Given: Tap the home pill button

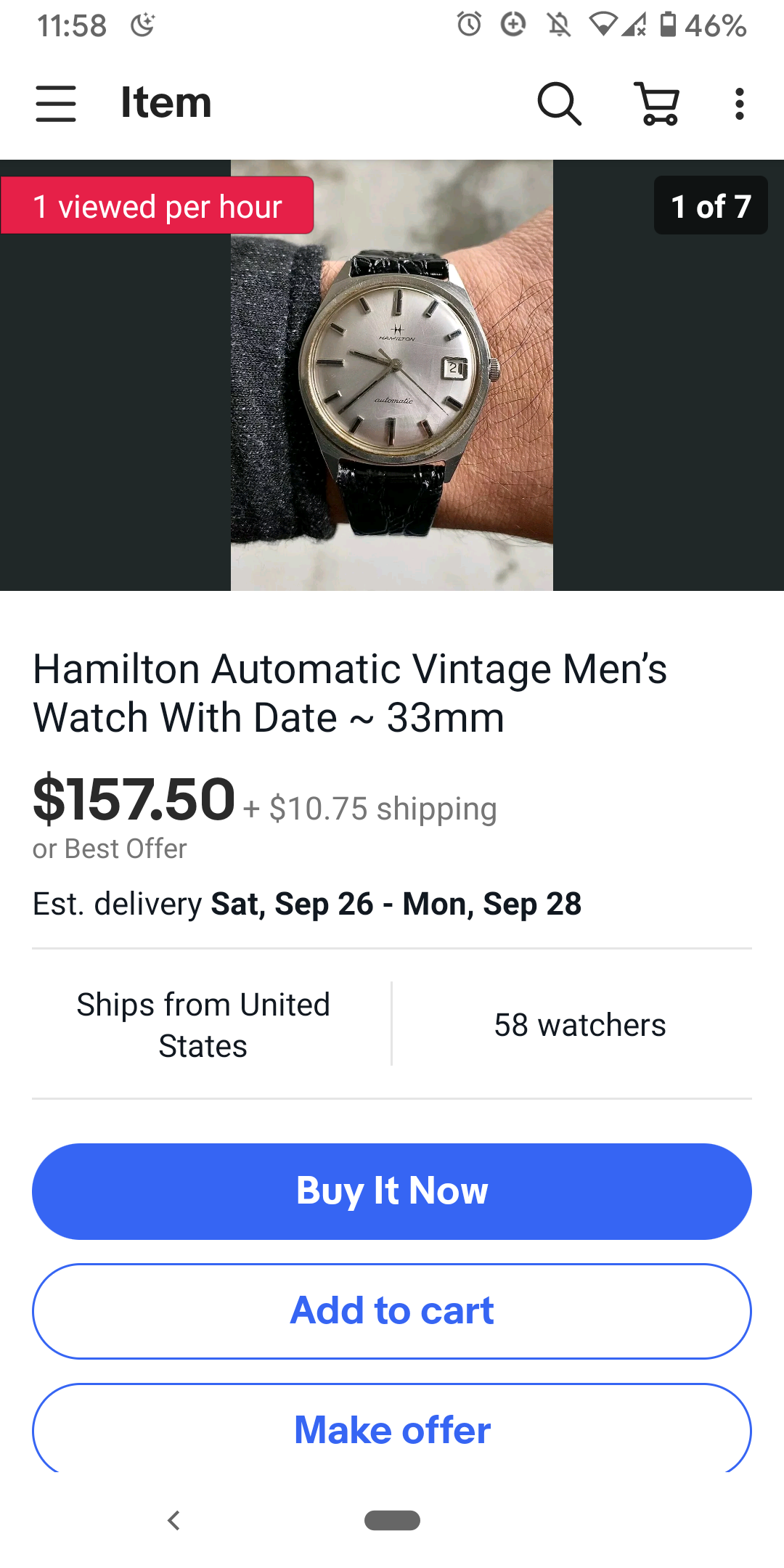Looking at the screenshot, I should (392, 1520).
